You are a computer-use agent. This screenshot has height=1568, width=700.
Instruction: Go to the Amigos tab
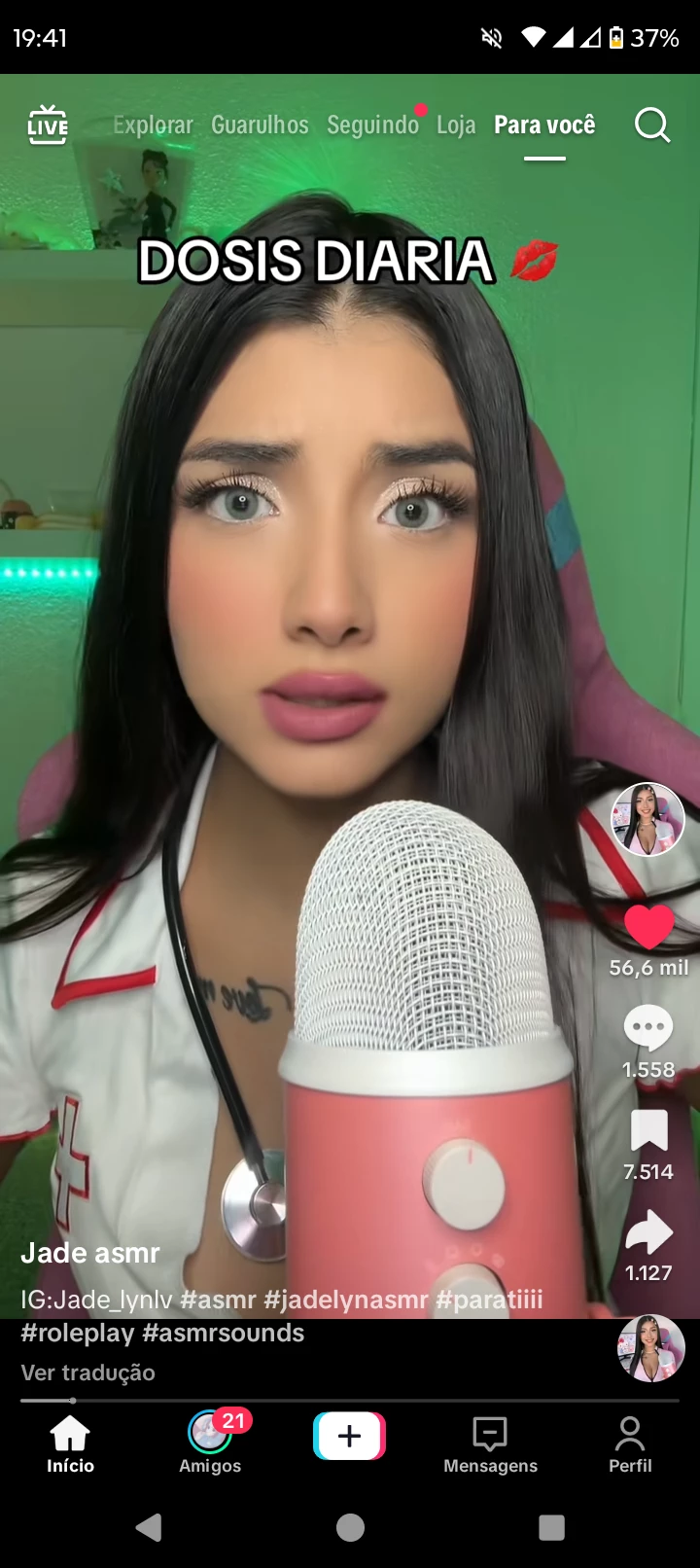pyautogui.click(x=210, y=1443)
